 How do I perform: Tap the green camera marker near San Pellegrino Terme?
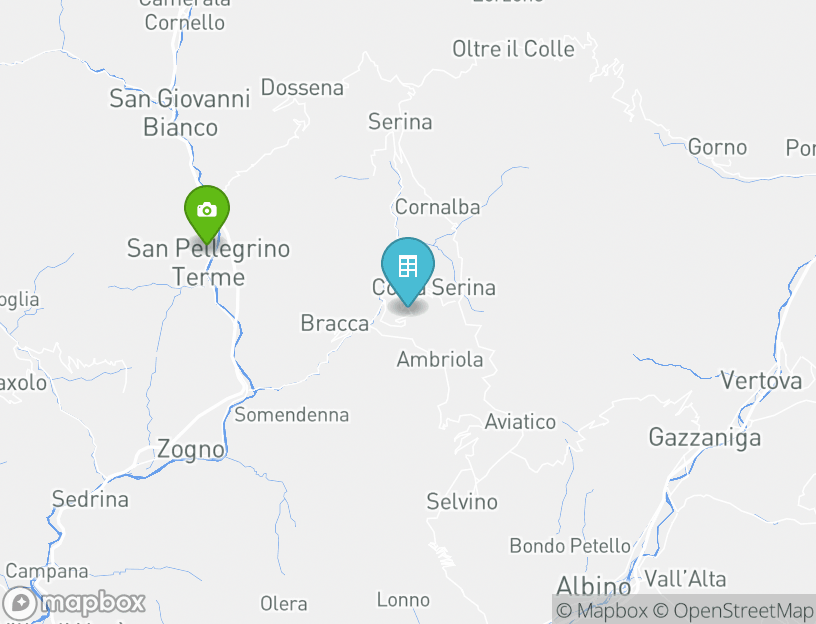207,211
